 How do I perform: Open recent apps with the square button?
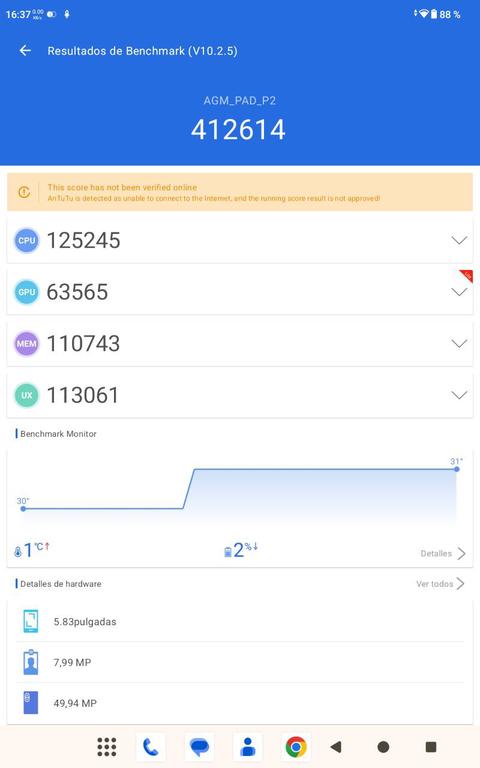[x=431, y=747]
